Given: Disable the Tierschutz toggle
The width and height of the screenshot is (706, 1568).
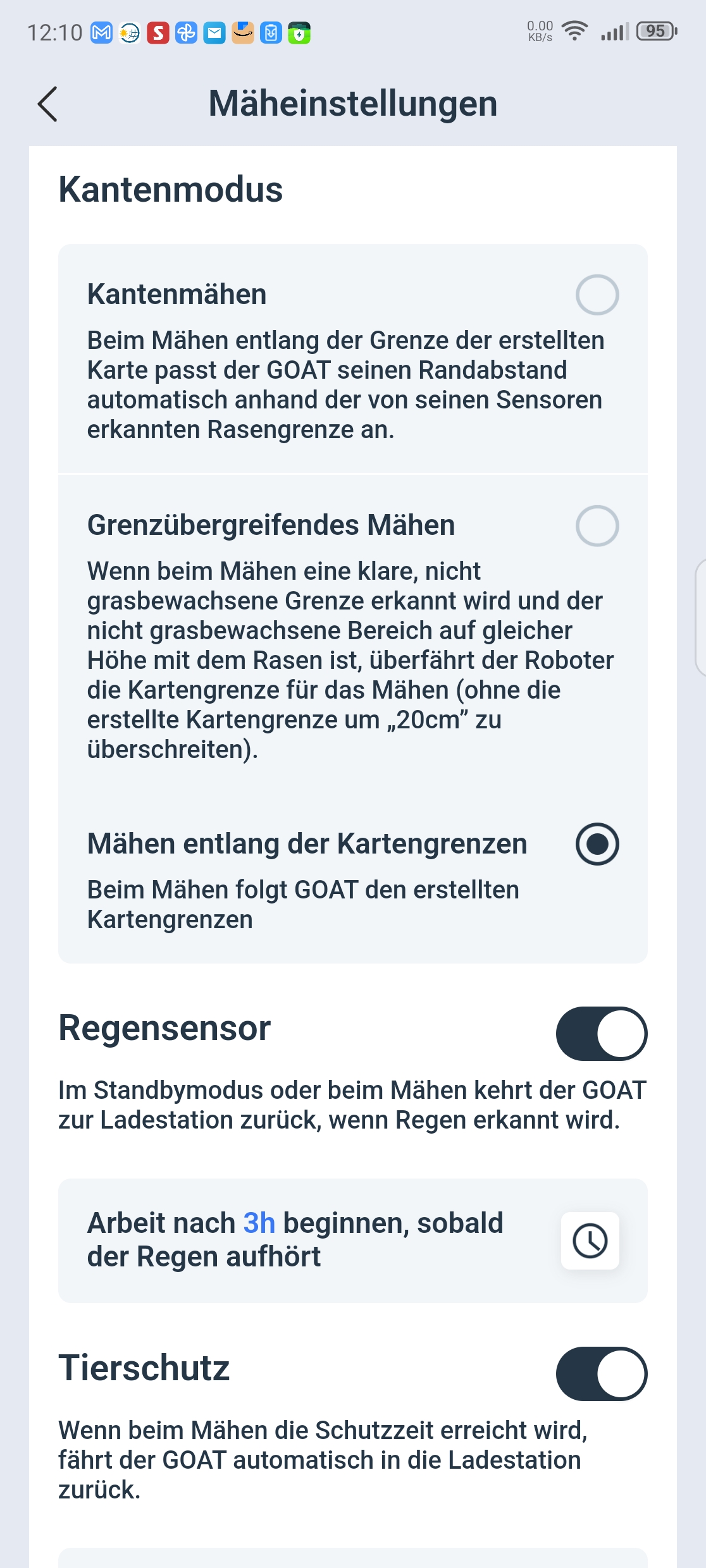Looking at the screenshot, I should pyautogui.click(x=602, y=1374).
